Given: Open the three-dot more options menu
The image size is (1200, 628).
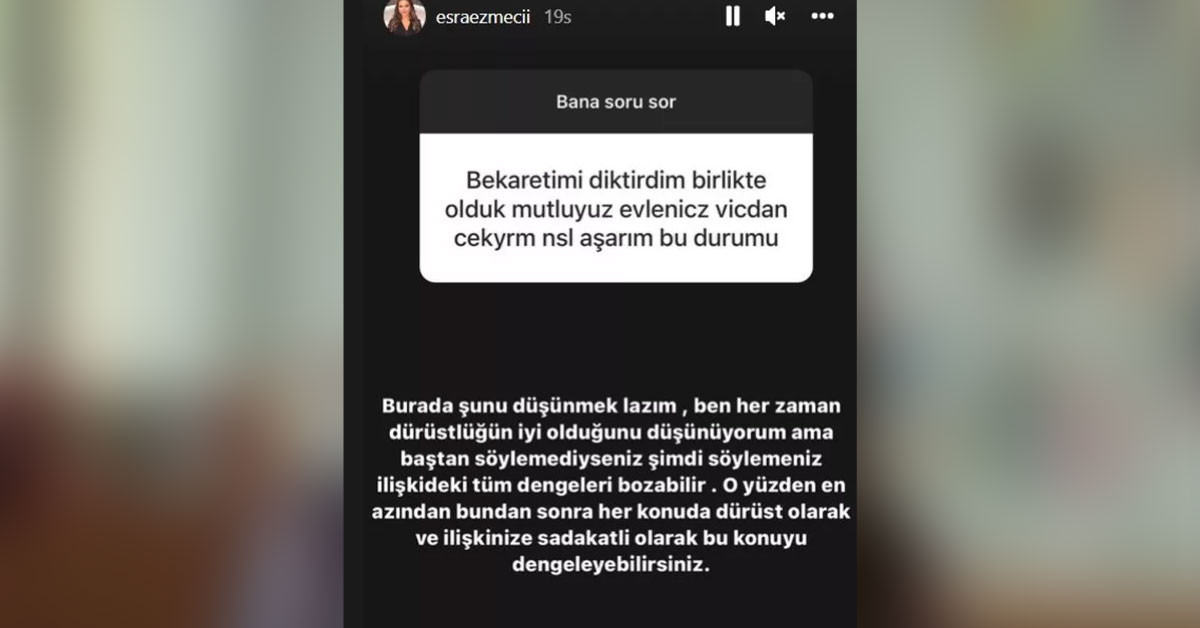Looking at the screenshot, I should tap(822, 17).
